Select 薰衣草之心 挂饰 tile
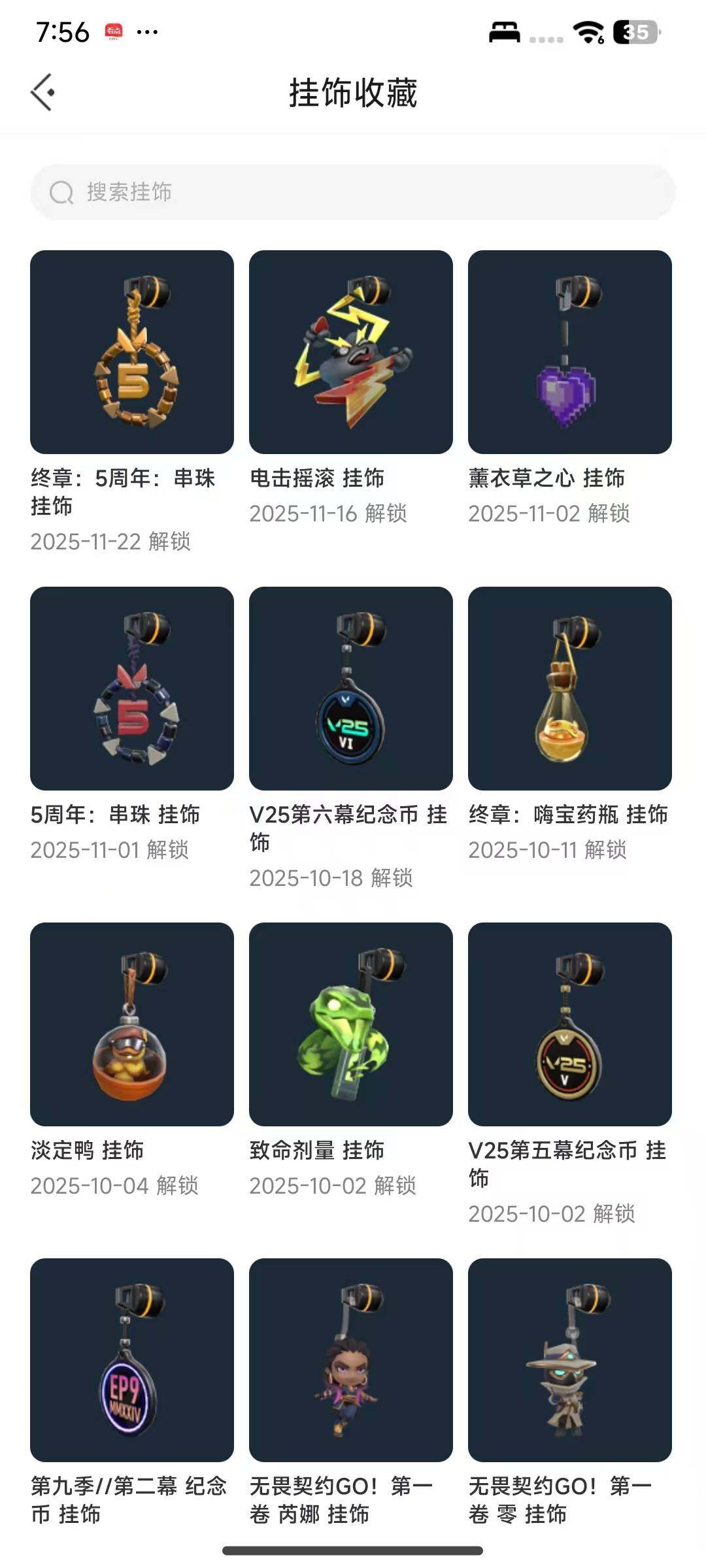Screen dimensions: 706x1568 [x=570, y=352]
